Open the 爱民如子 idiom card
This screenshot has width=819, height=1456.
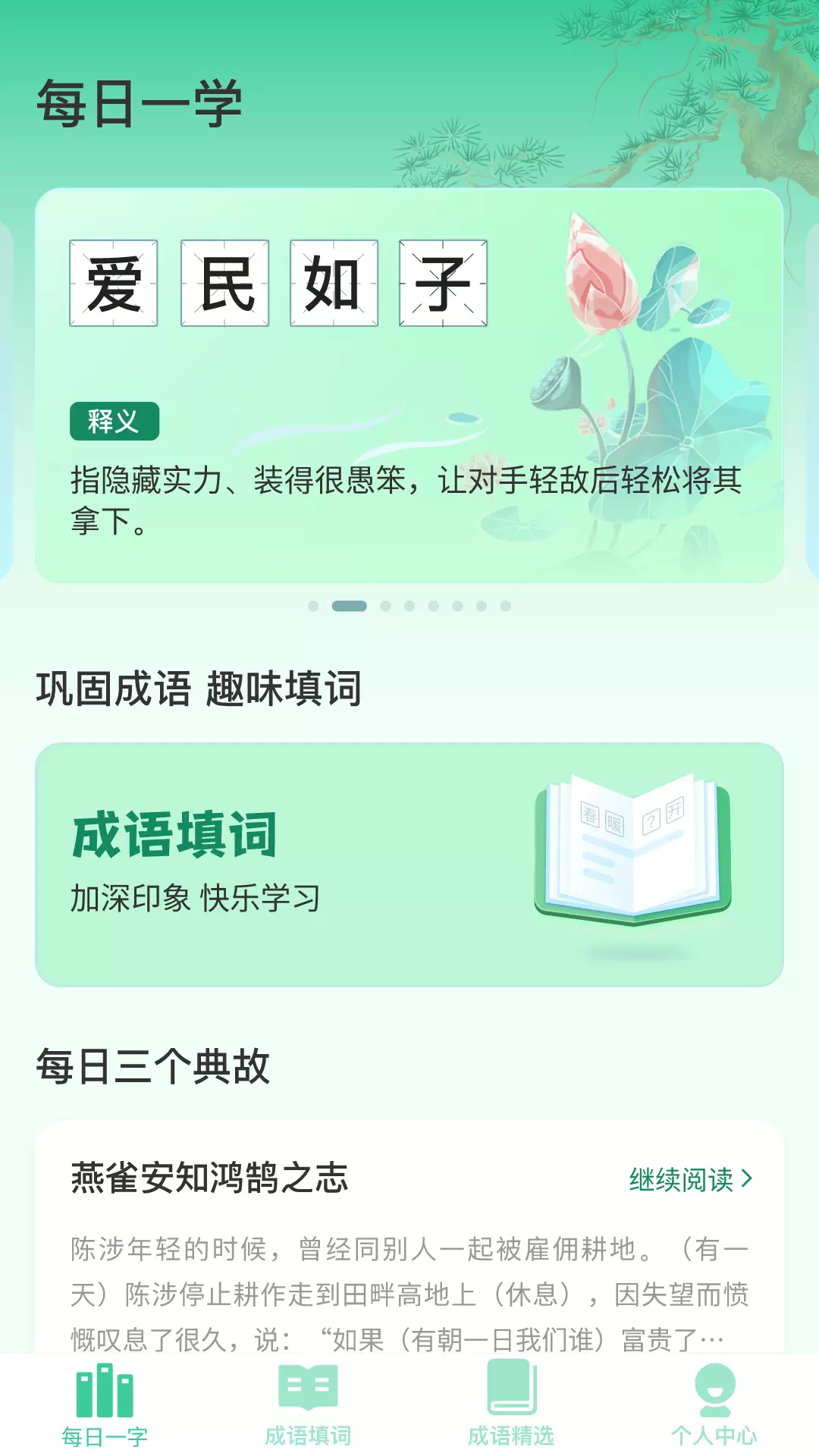(409, 385)
